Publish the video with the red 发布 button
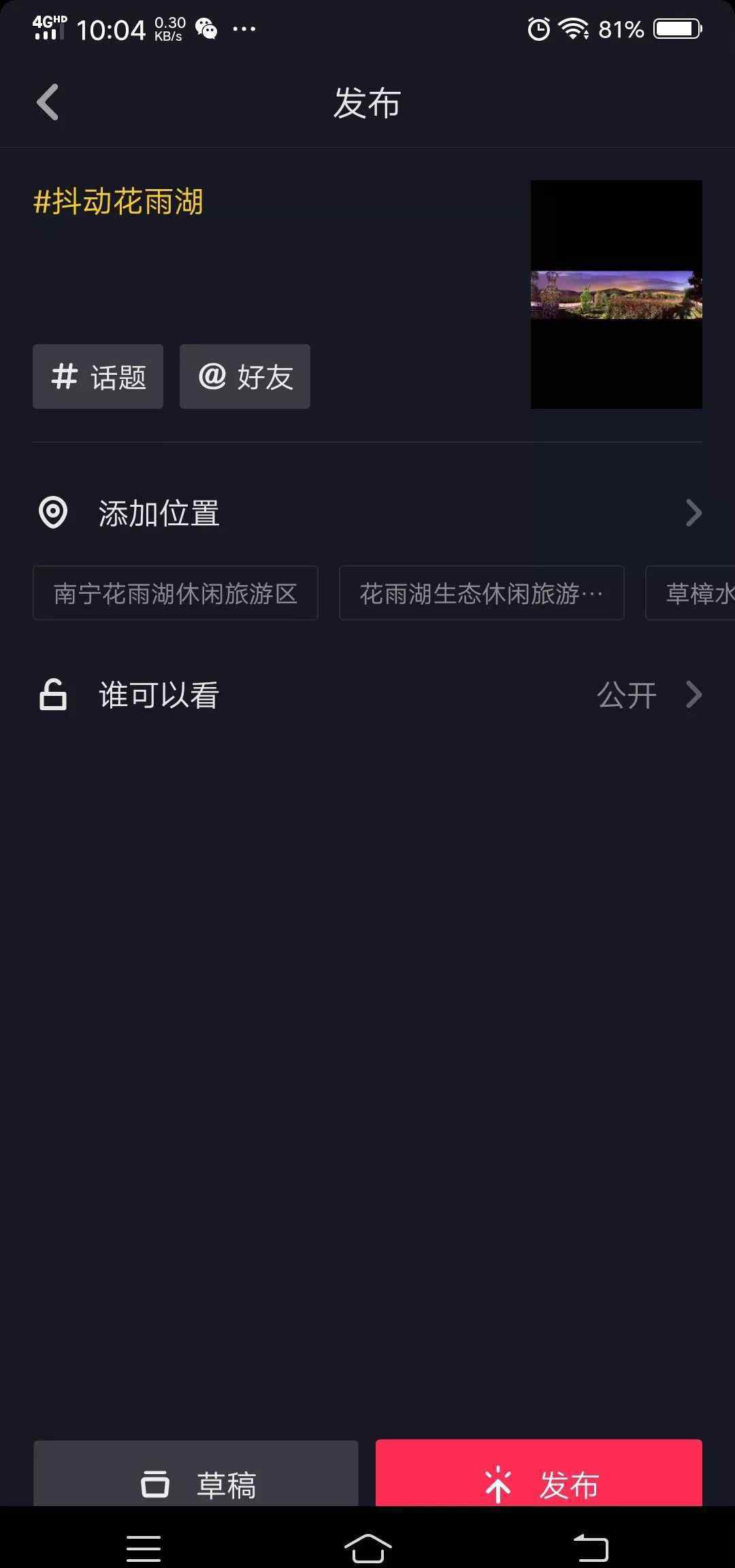 (x=538, y=1476)
